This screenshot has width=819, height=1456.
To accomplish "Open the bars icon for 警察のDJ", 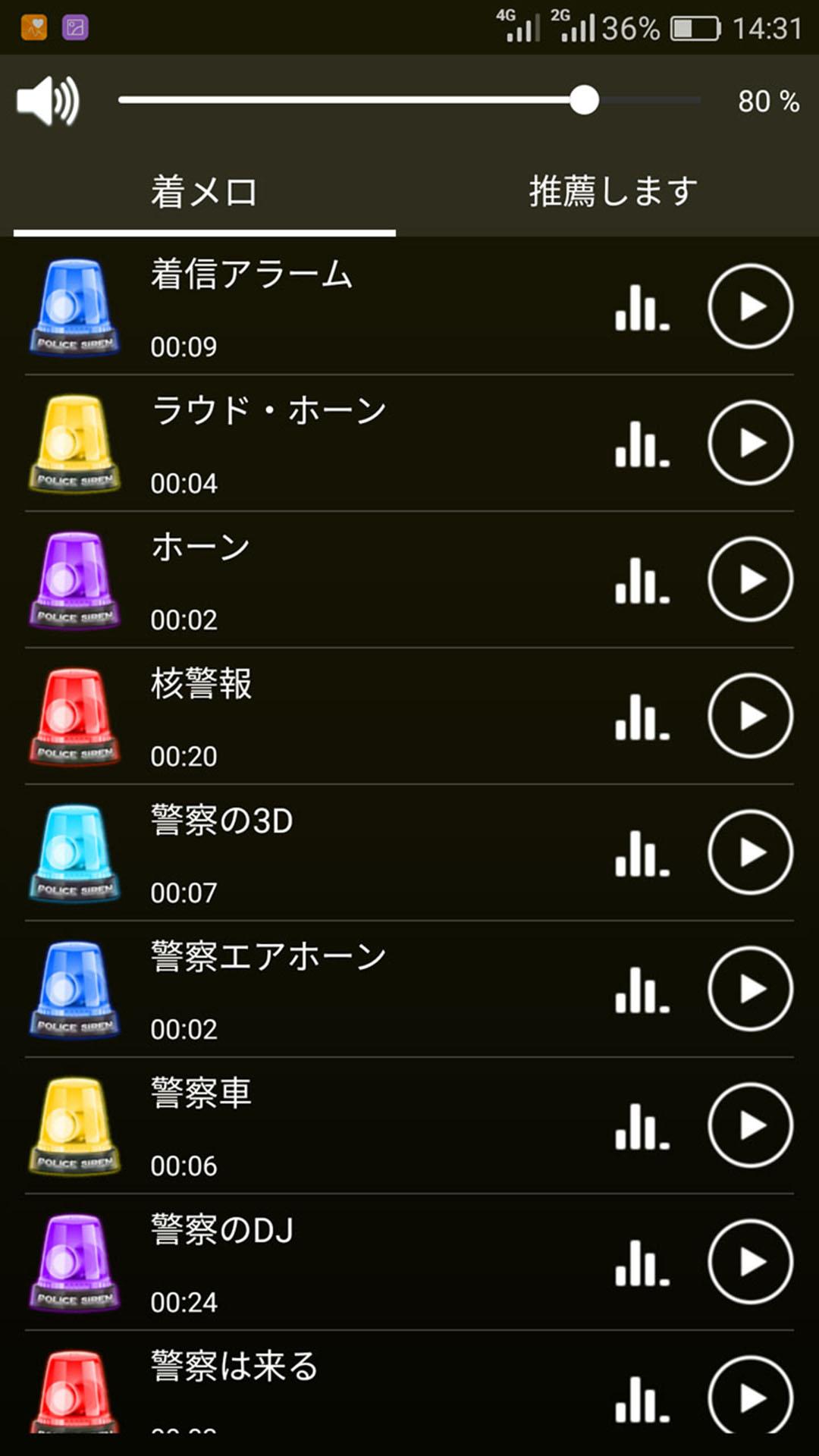I will click(x=642, y=1263).
